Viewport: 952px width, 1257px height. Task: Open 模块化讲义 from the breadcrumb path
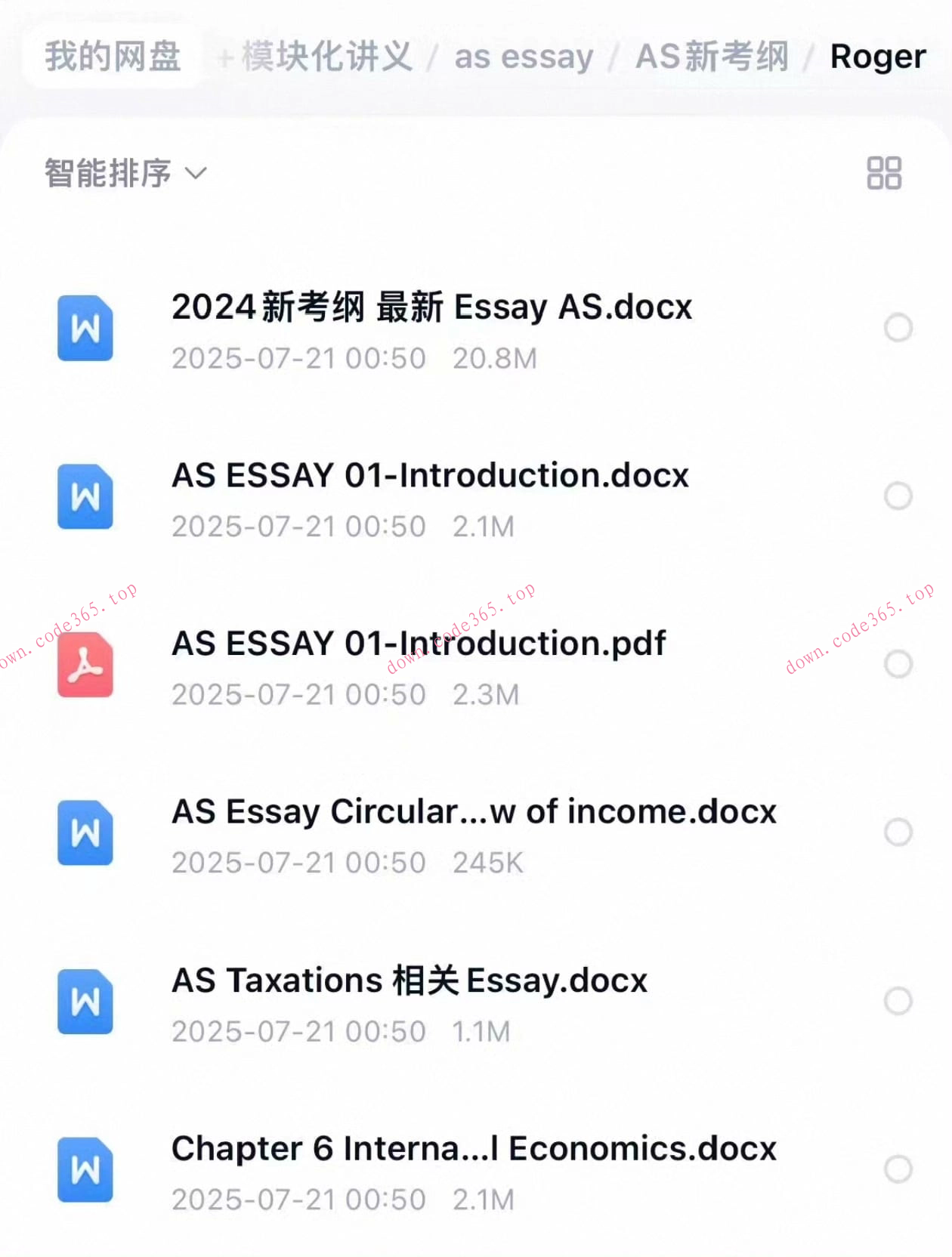(x=325, y=57)
